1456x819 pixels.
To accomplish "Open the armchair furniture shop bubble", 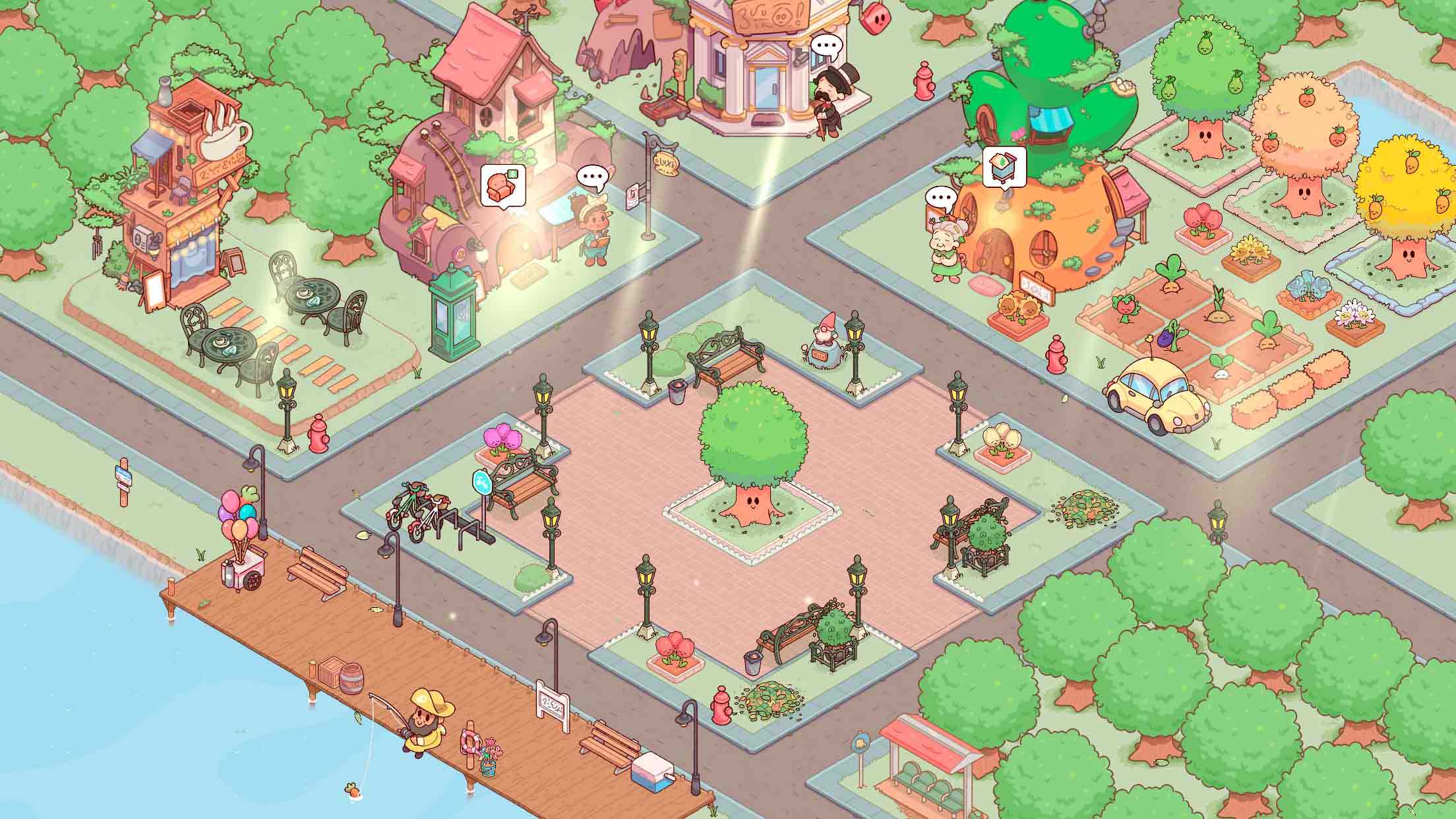I will tap(503, 185).
